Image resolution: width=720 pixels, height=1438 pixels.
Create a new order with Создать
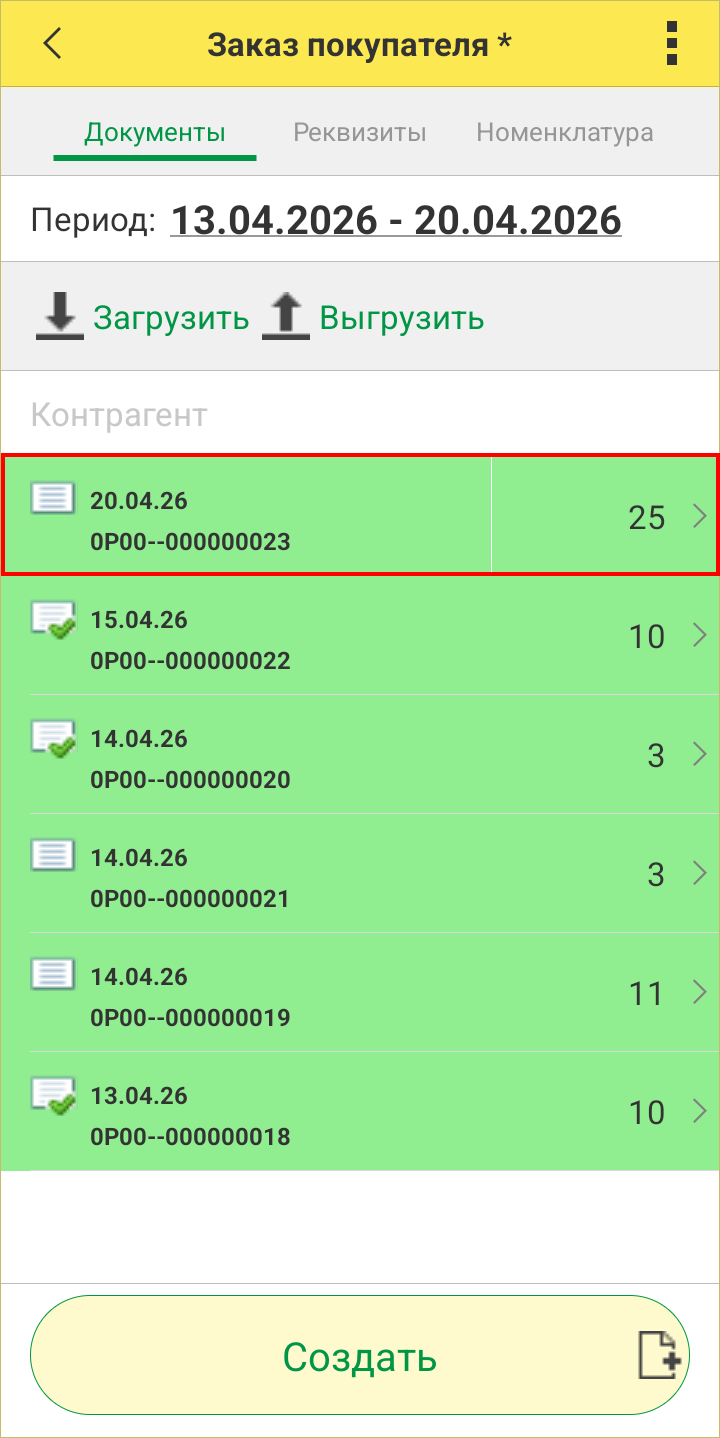pyautogui.click(x=360, y=1357)
